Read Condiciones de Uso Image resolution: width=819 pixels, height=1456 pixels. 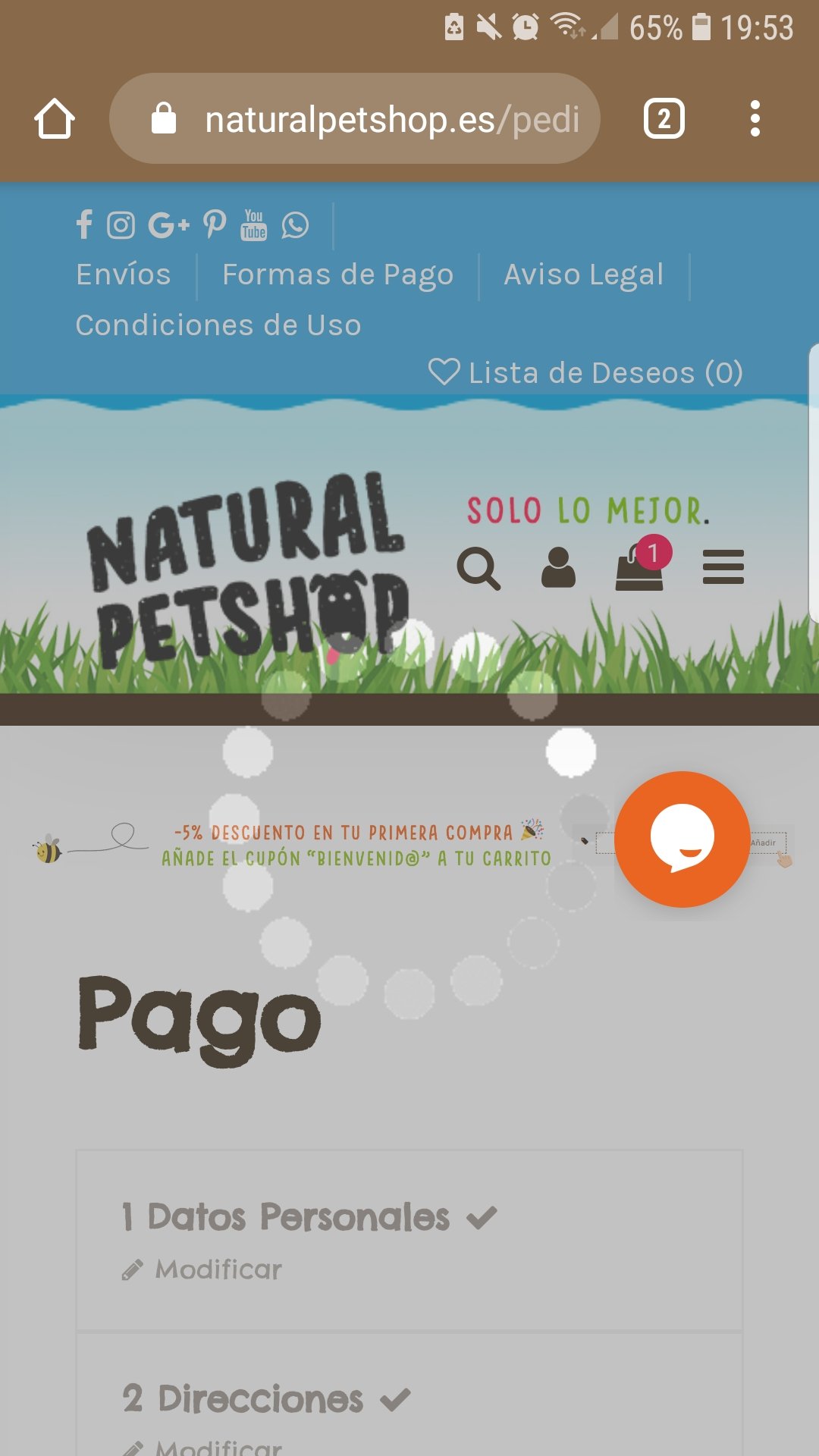pos(218,325)
